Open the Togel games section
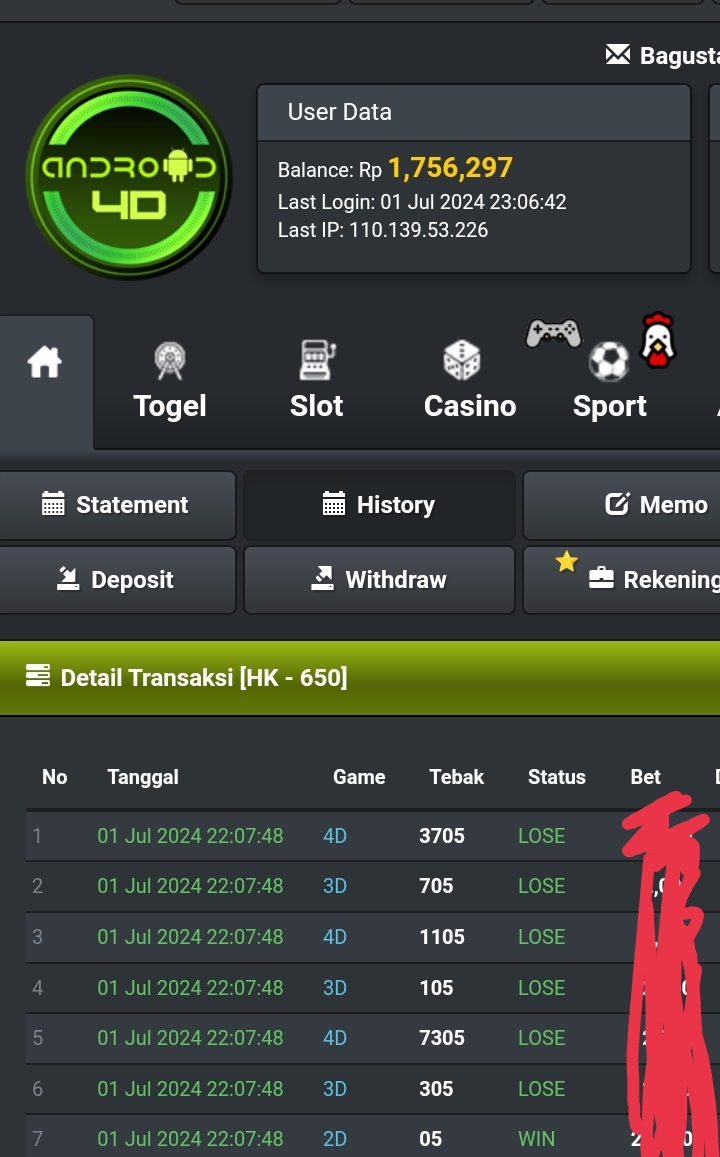Image resolution: width=720 pixels, height=1157 pixels. [170, 384]
